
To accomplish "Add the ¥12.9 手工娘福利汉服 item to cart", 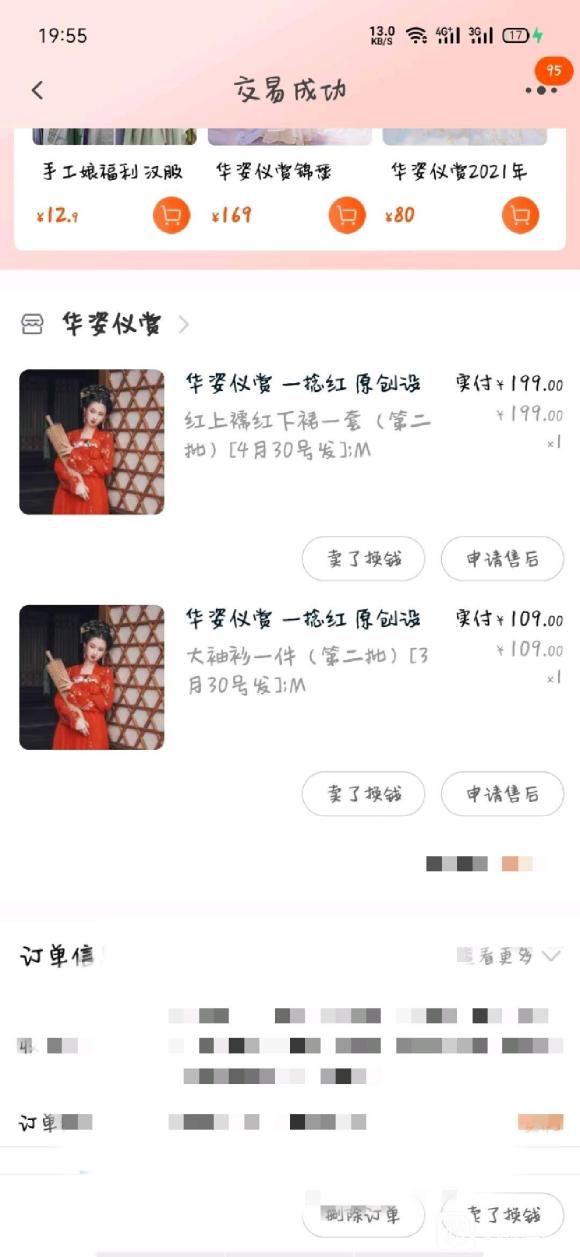I will pos(172,215).
